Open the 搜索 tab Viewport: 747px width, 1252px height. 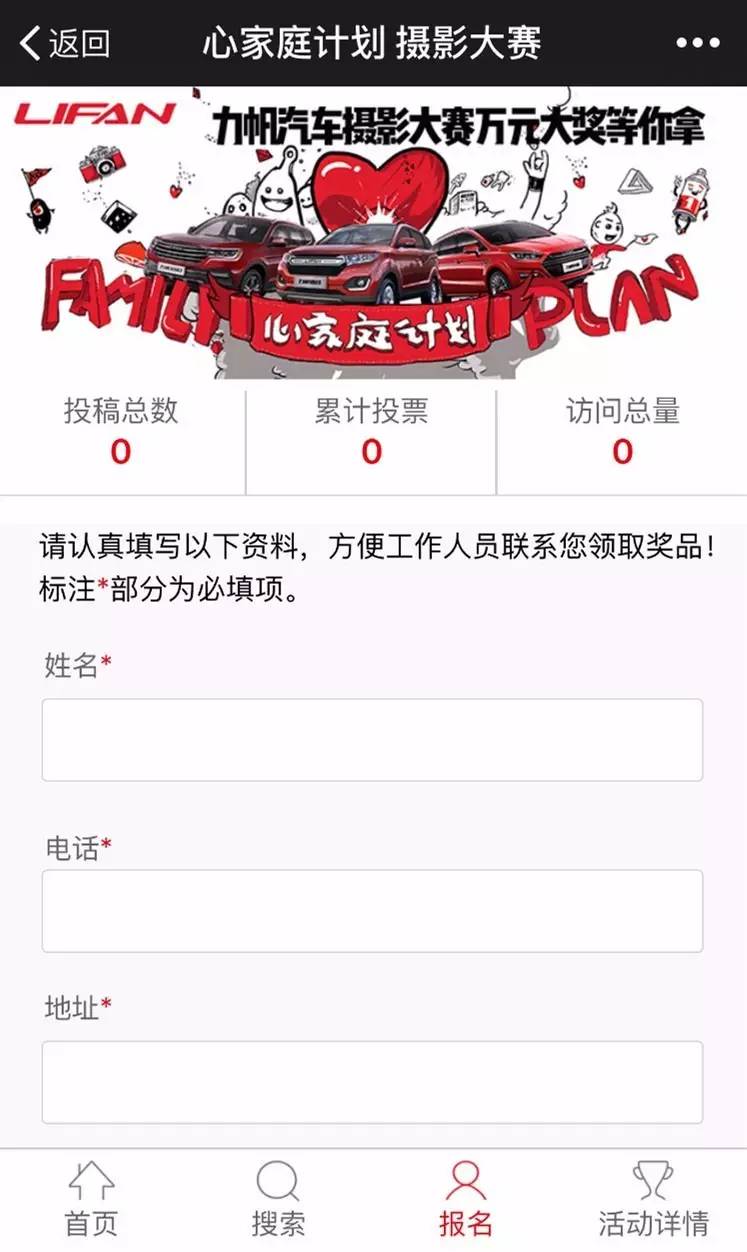tap(278, 1200)
